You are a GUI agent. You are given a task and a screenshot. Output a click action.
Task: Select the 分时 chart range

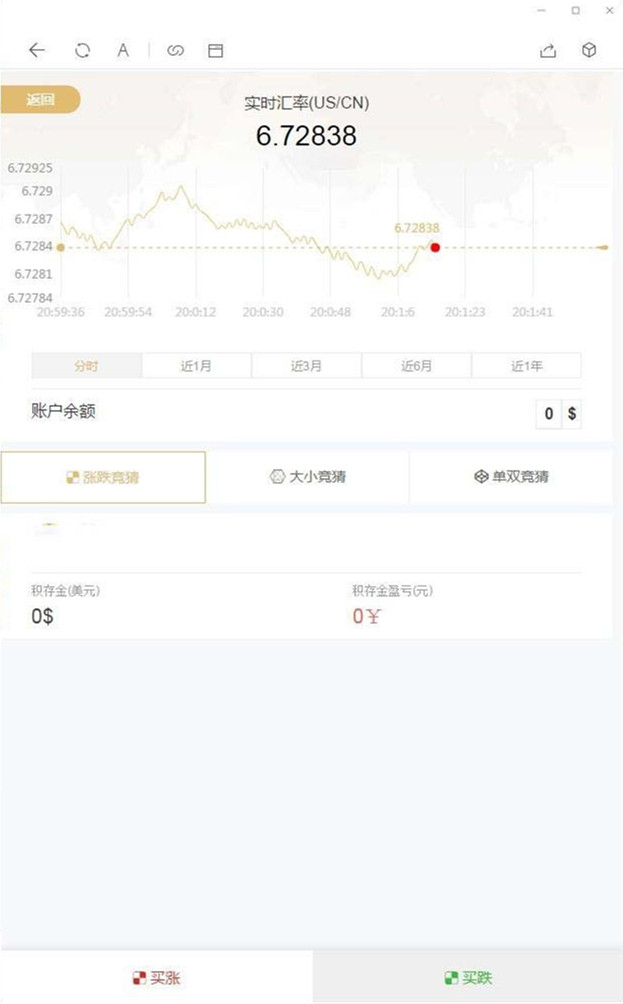pos(87,366)
